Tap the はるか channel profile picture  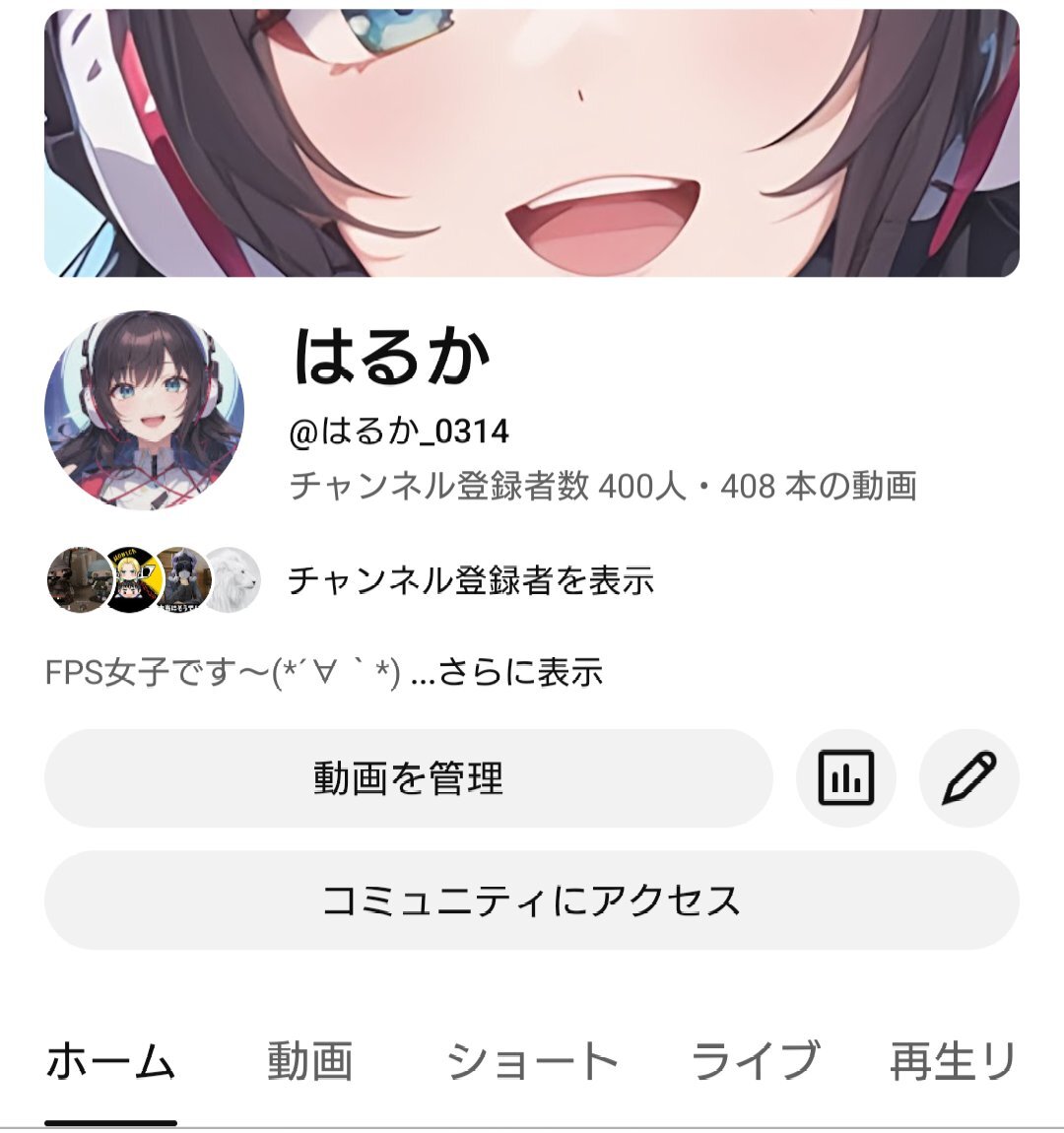pos(144,410)
